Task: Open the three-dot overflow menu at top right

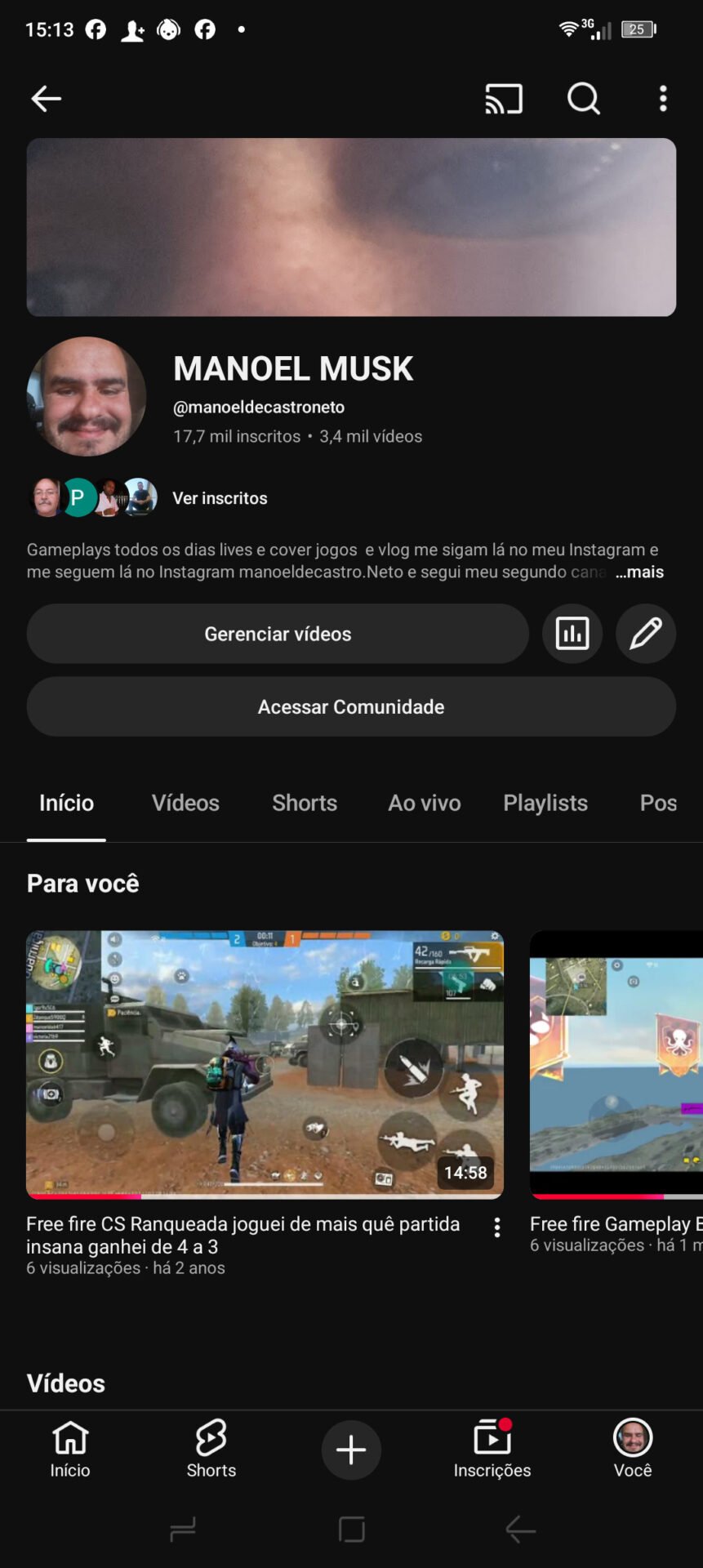Action: point(662,99)
